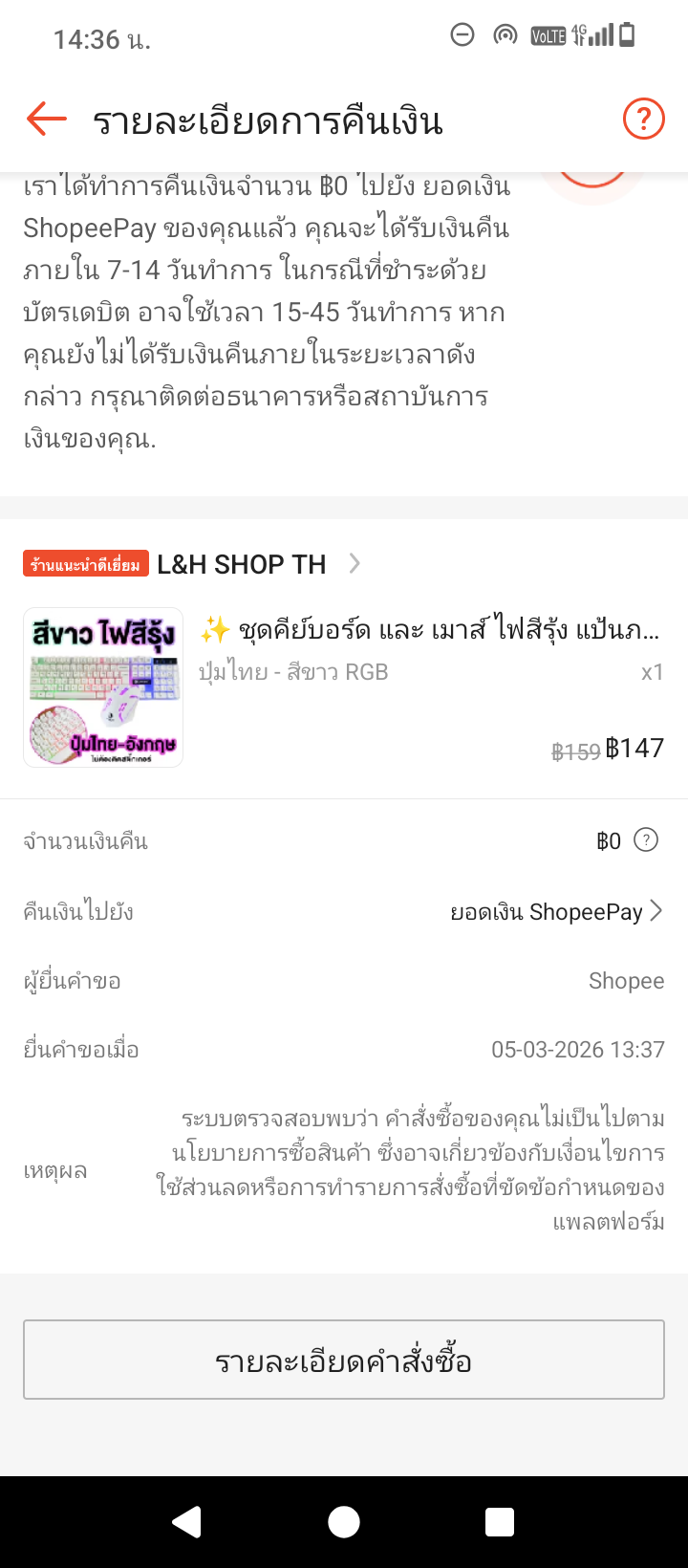688x1568 pixels.
Task: Open the ยอดเงิน ShopeePay refund destination
Action: click(556, 912)
